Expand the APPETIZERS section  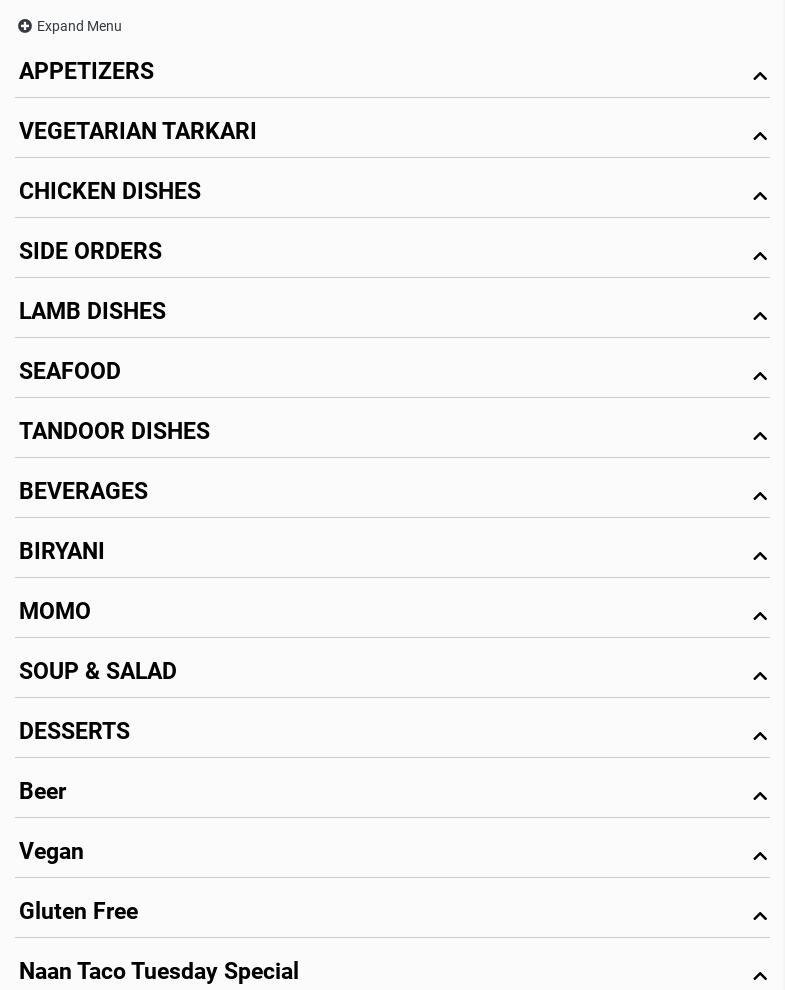(x=86, y=72)
